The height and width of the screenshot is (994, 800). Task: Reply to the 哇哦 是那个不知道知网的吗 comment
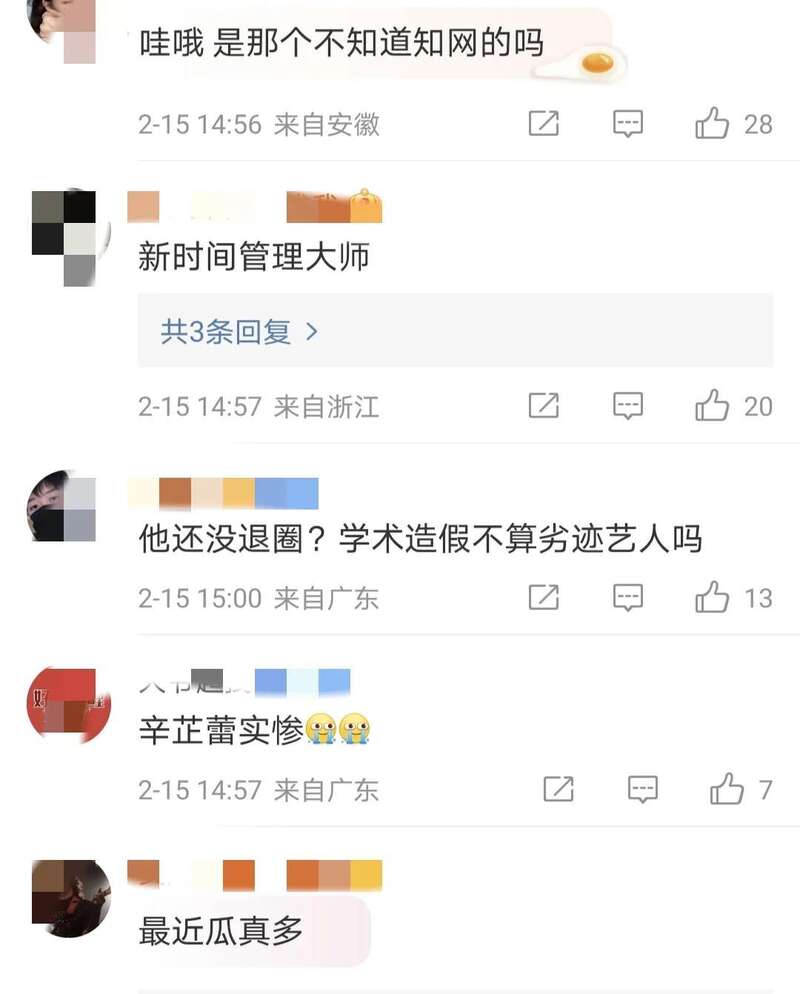tap(627, 124)
